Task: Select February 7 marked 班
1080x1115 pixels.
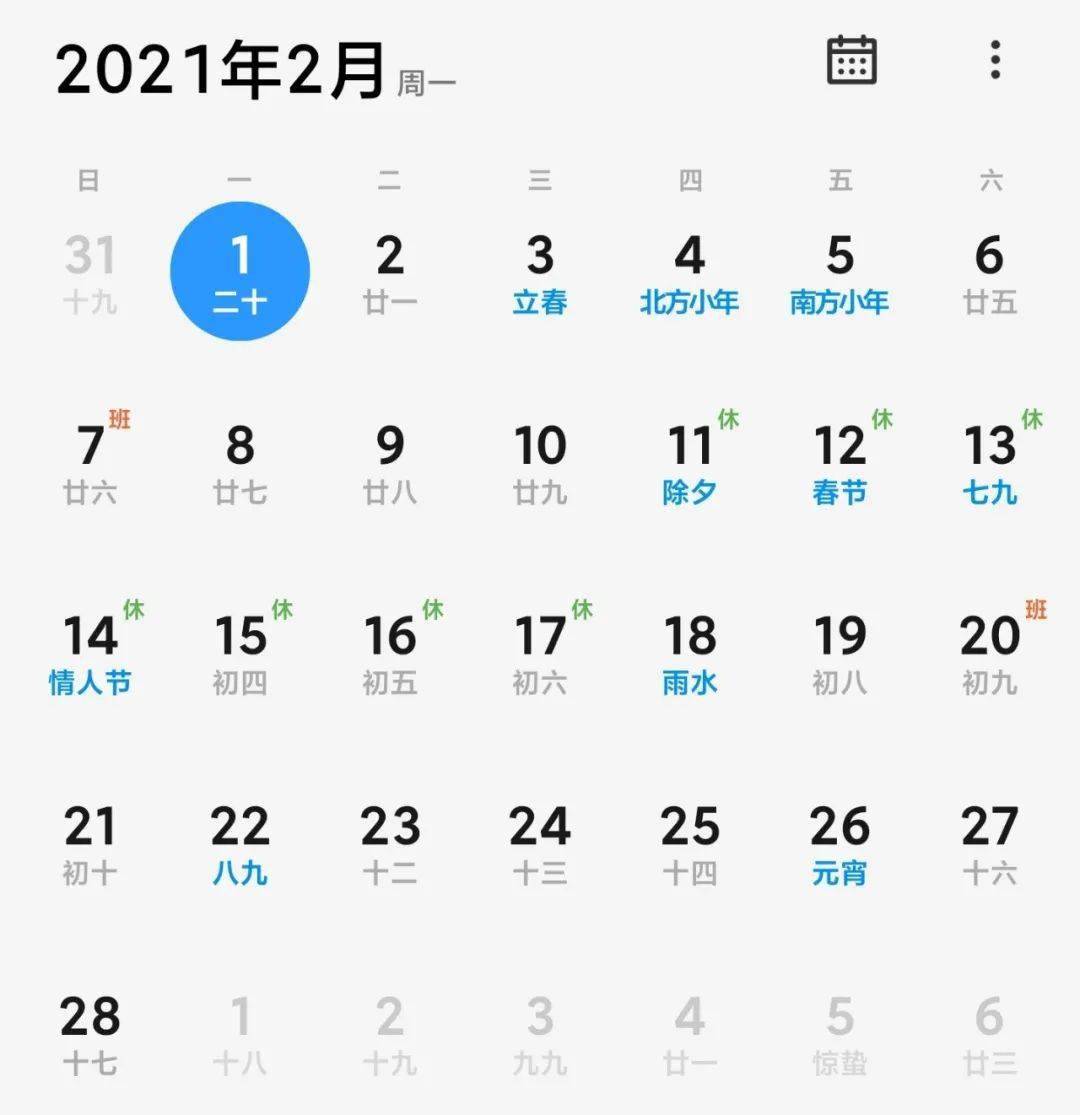Action: (x=90, y=462)
